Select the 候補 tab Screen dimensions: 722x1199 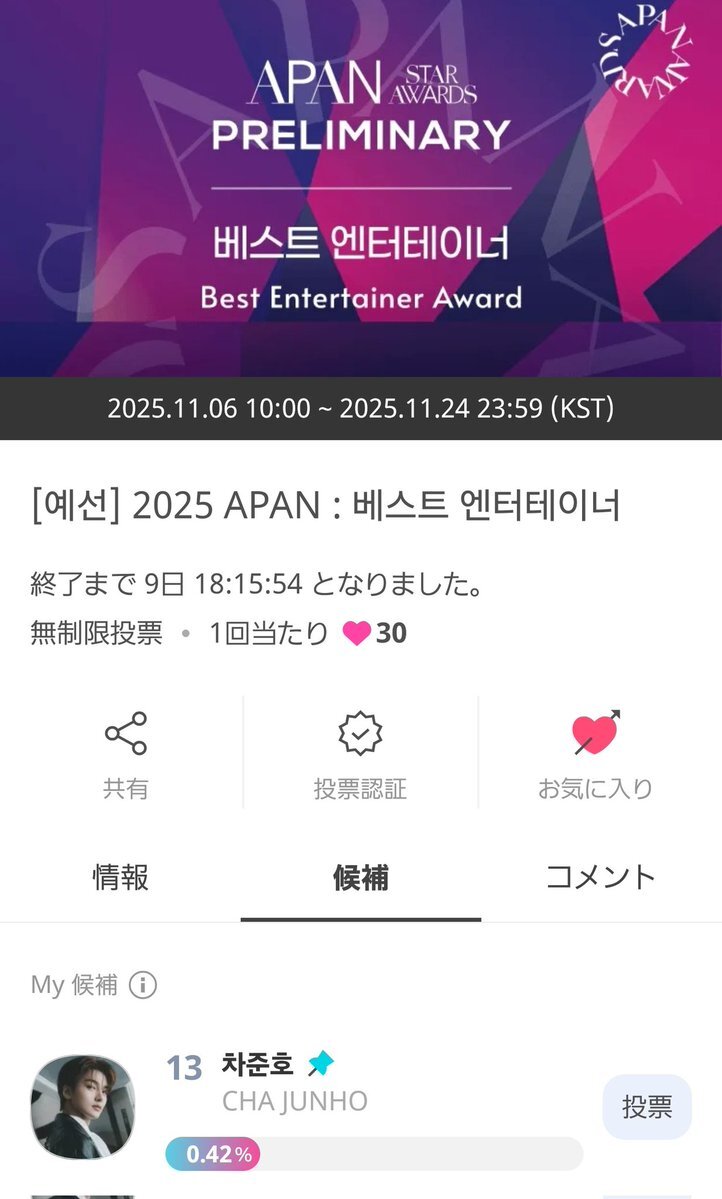click(360, 877)
